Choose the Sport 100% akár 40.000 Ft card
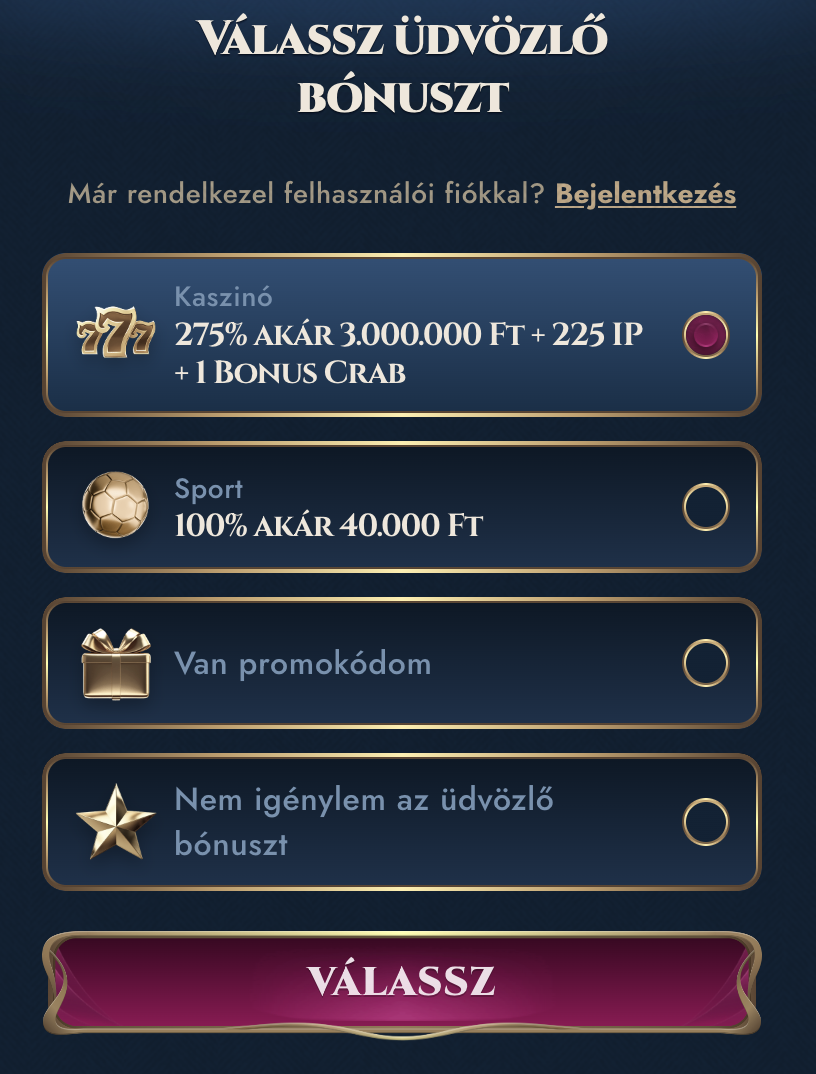 coord(400,506)
